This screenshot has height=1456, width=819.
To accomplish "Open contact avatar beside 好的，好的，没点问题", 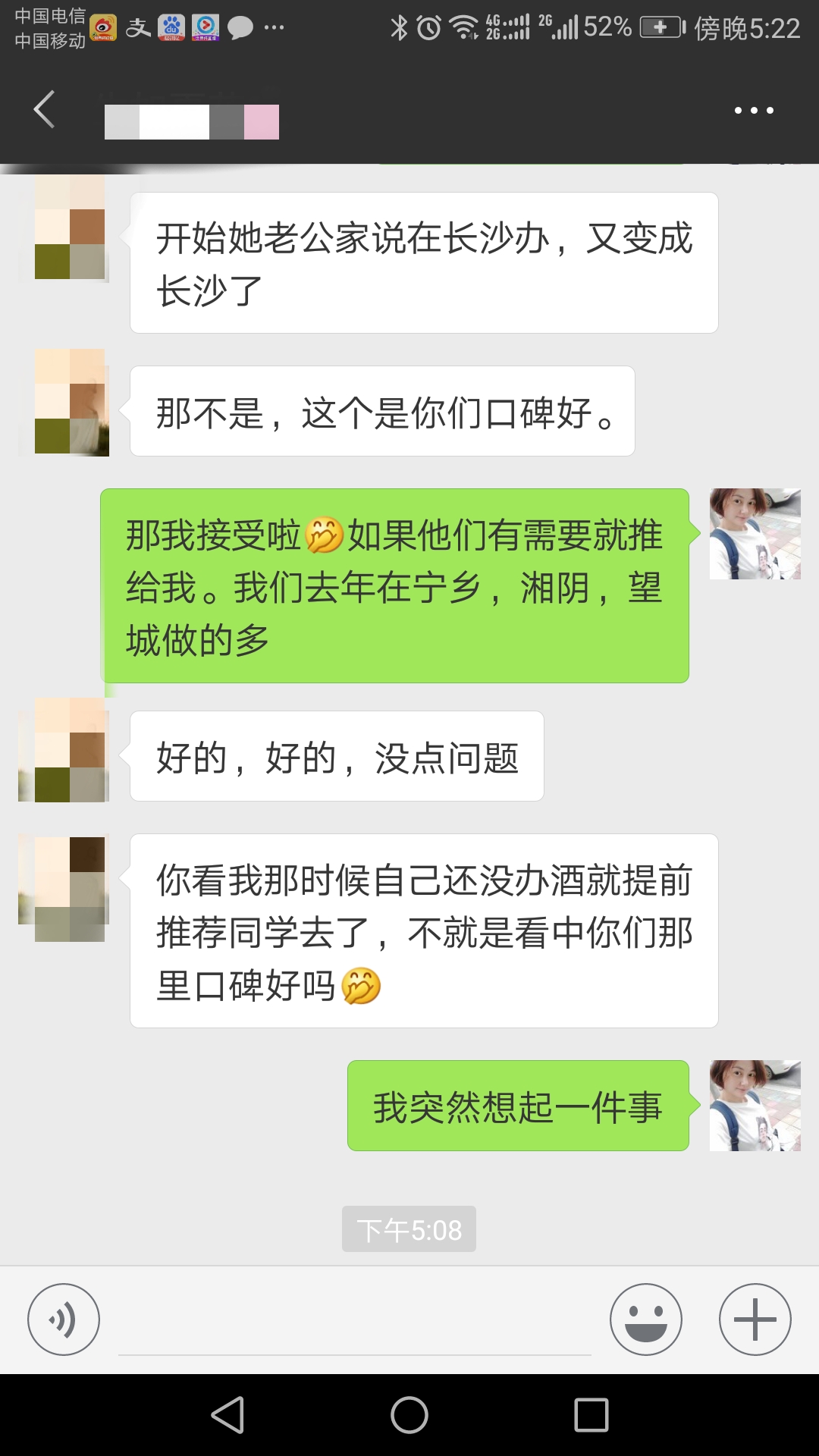I will pos(64,750).
